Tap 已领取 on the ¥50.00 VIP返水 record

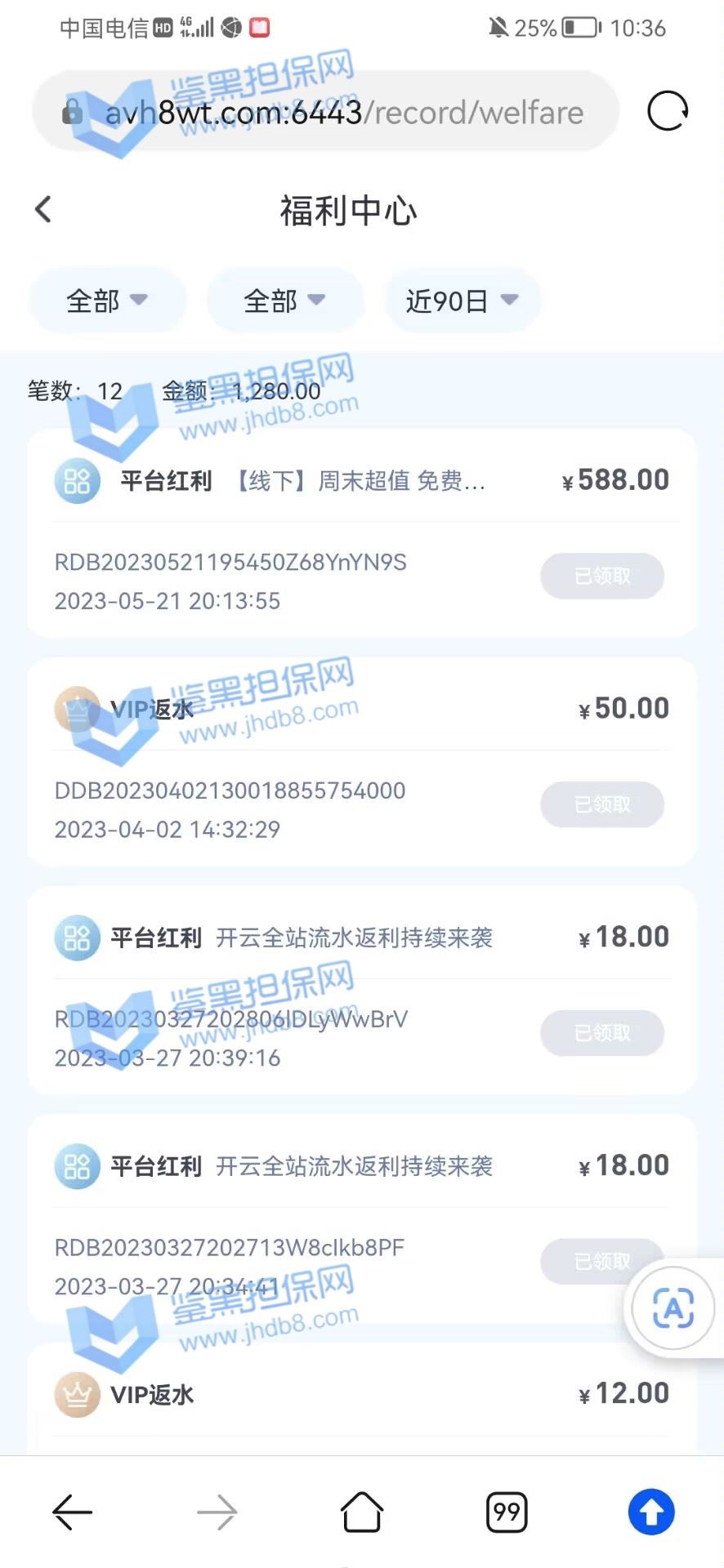click(x=601, y=804)
